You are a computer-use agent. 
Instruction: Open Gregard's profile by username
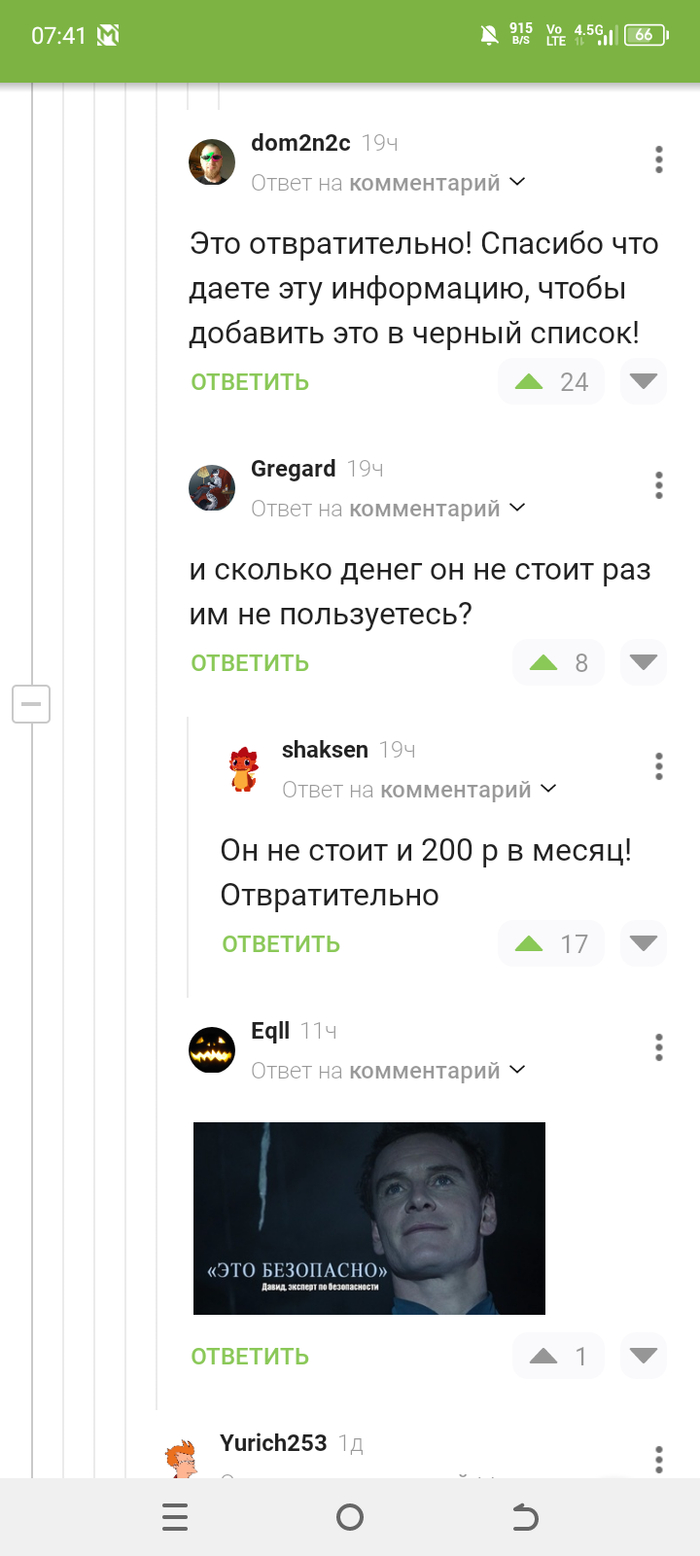pos(293,469)
